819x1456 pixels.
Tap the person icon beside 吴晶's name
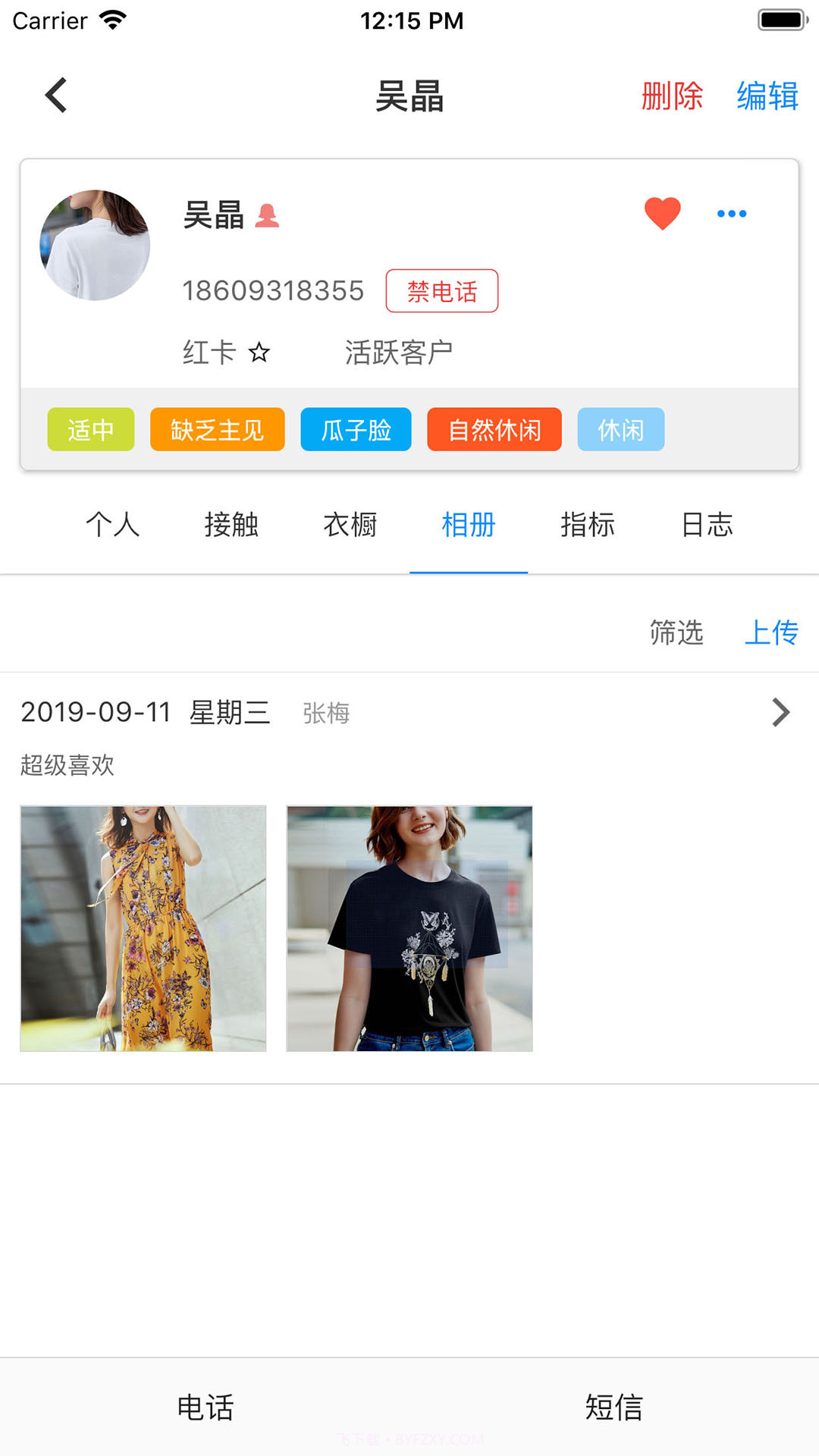point(269,216)
